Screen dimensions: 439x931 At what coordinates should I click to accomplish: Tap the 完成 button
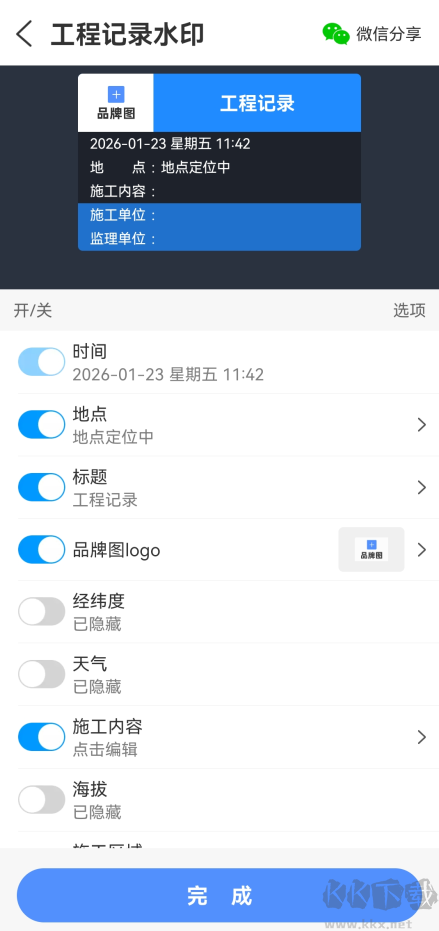[x=219, y=895]
